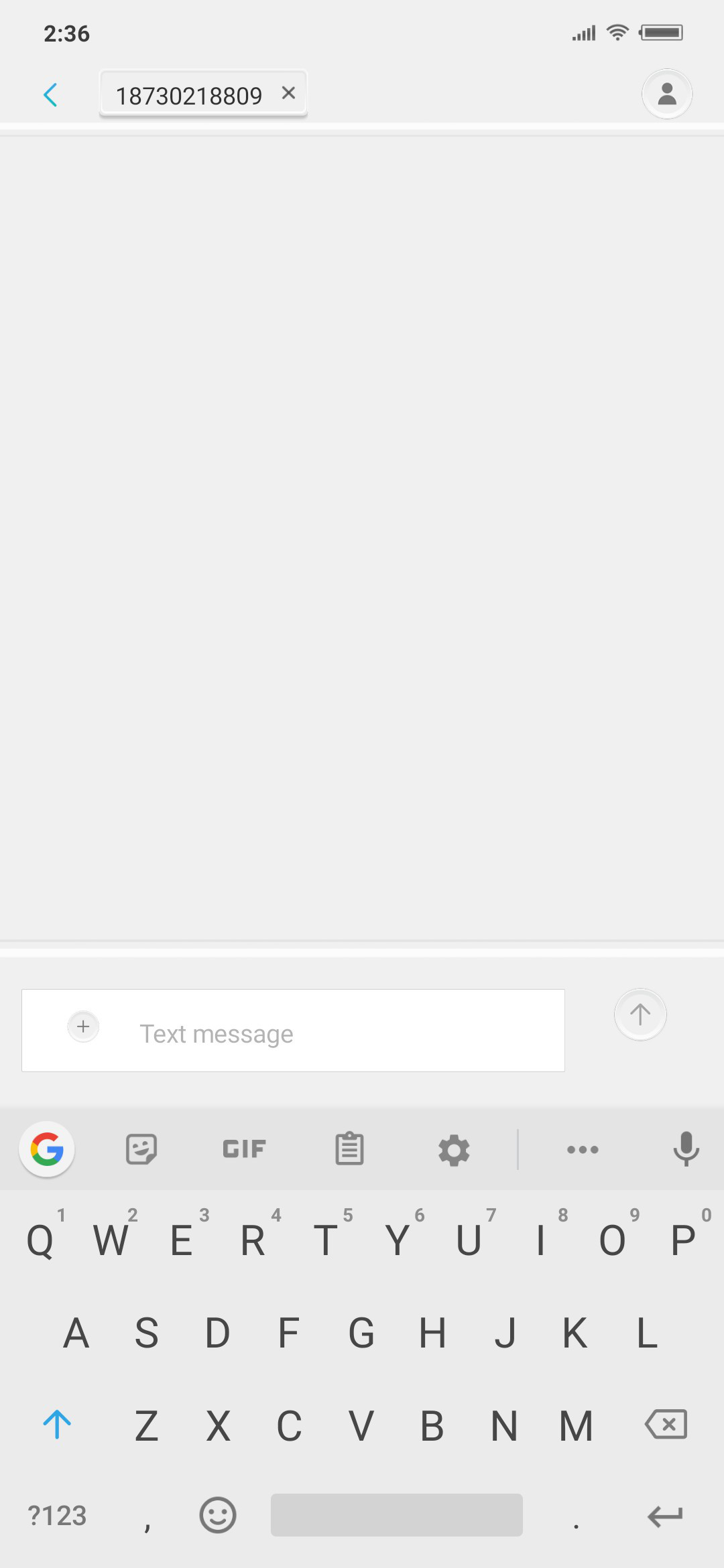This screenshot has width=724, height=1568.
Task: Tap the keyboard backspace key
Action: [x=666, y=1424]
